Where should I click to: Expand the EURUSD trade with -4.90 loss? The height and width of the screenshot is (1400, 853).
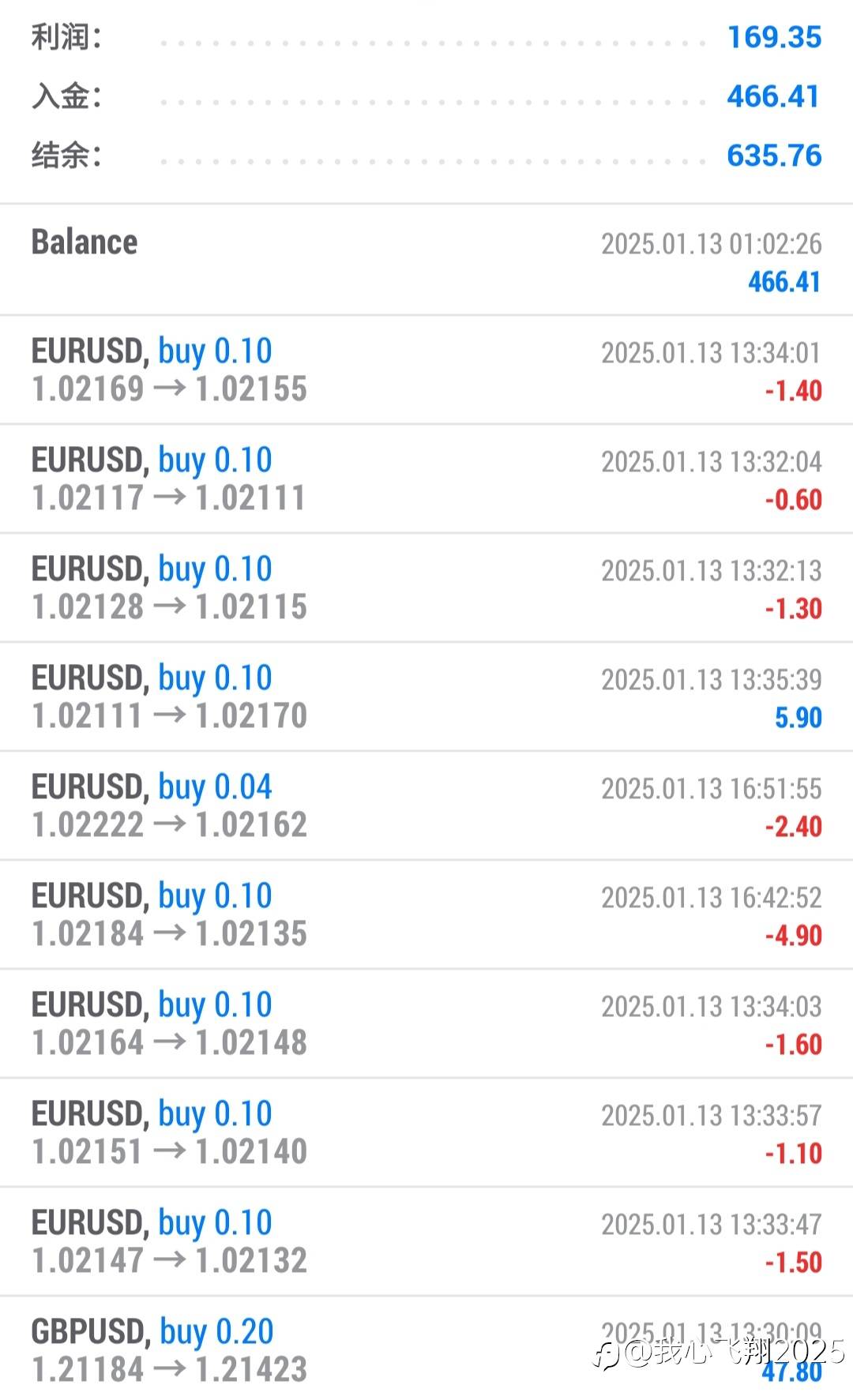(x=426, y=914)
